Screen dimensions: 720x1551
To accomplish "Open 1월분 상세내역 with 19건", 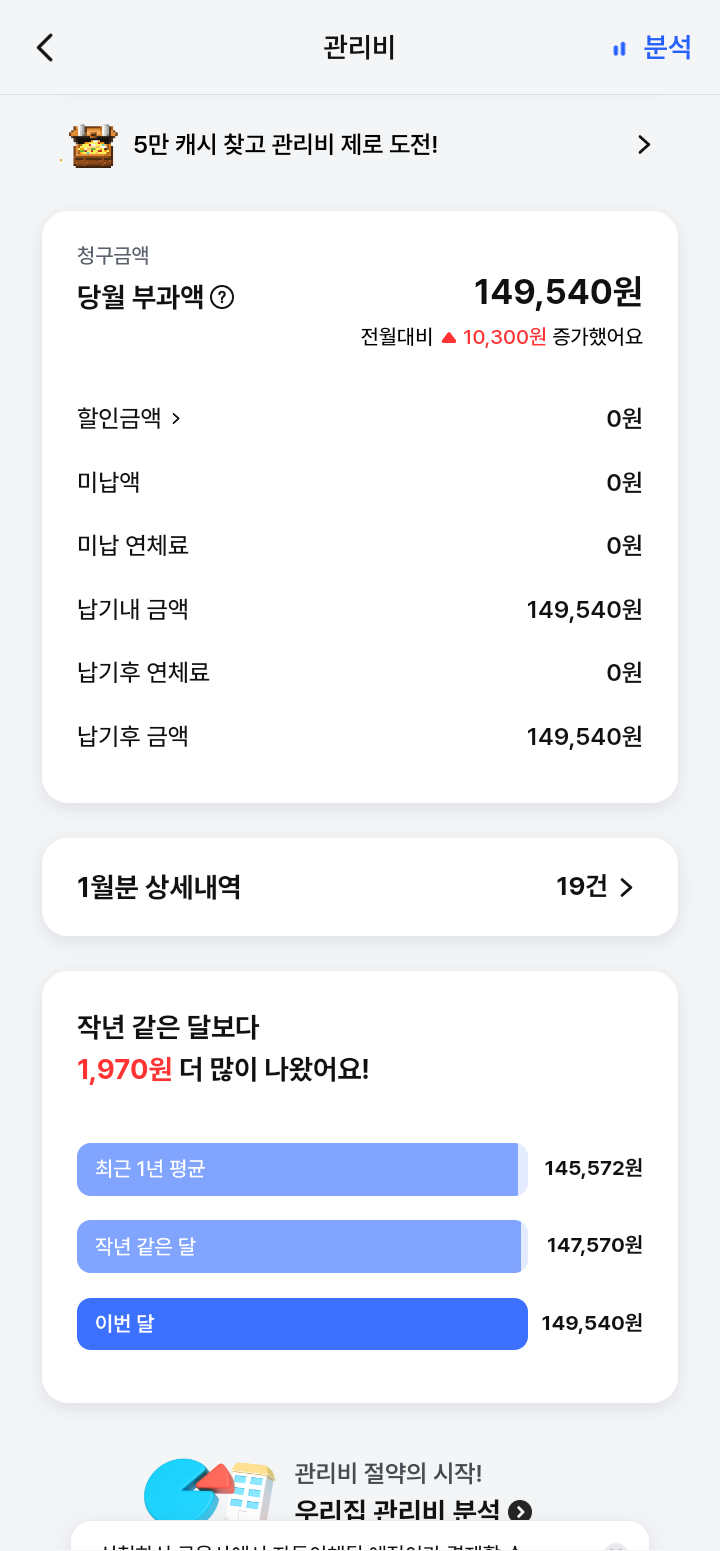I will coord(360,887).
